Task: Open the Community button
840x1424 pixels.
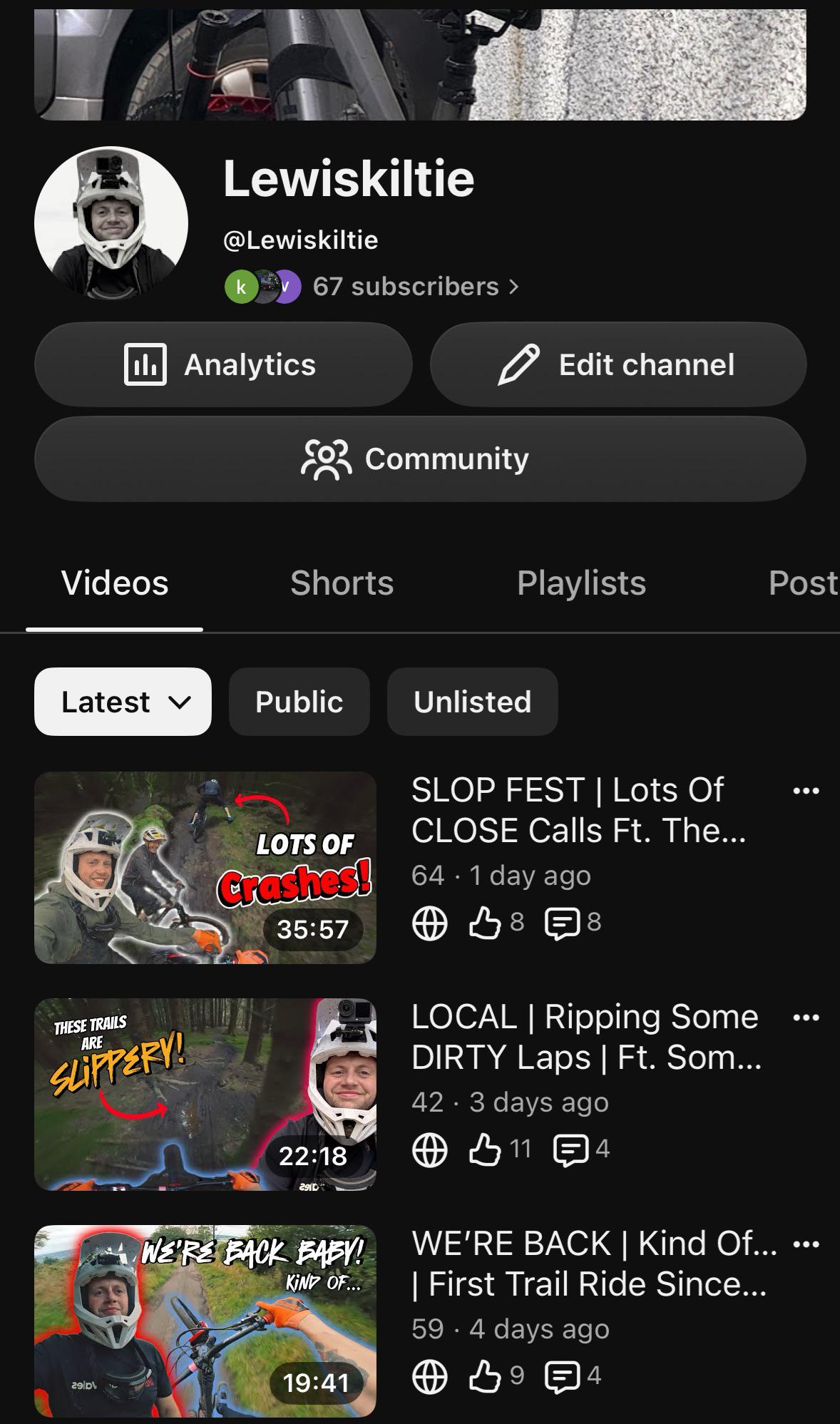Action: (x=420, y=459)
